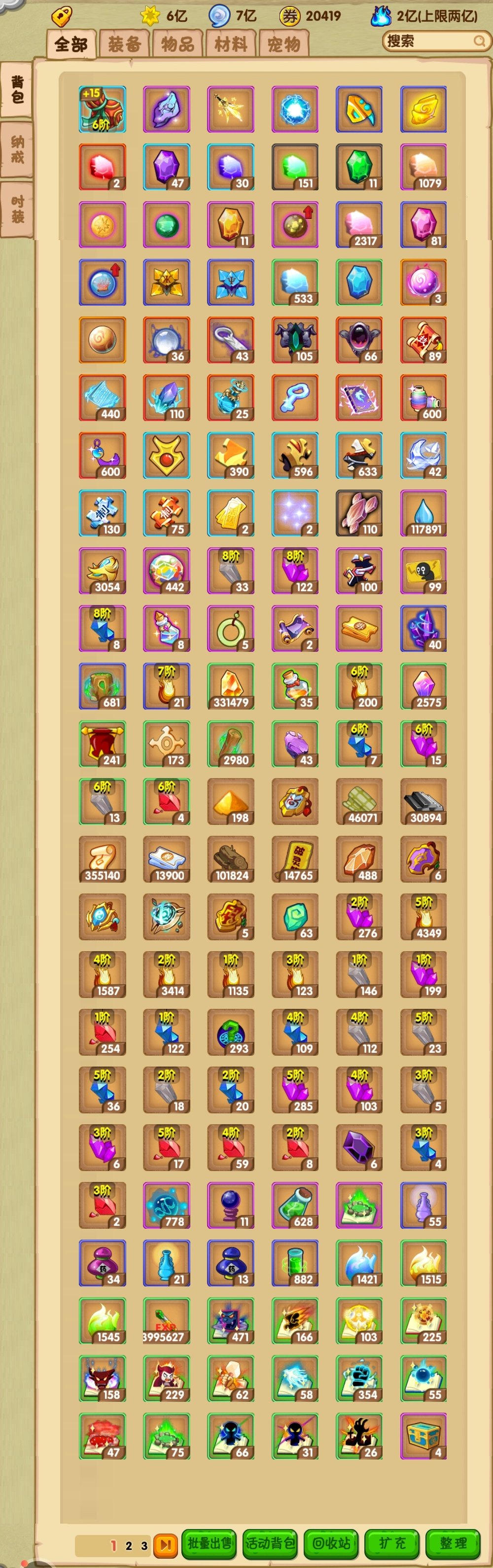Viewport: 493px width, 1568px height.
Task: Open the 回收站 recycle bin
Action: [330, 1543]
